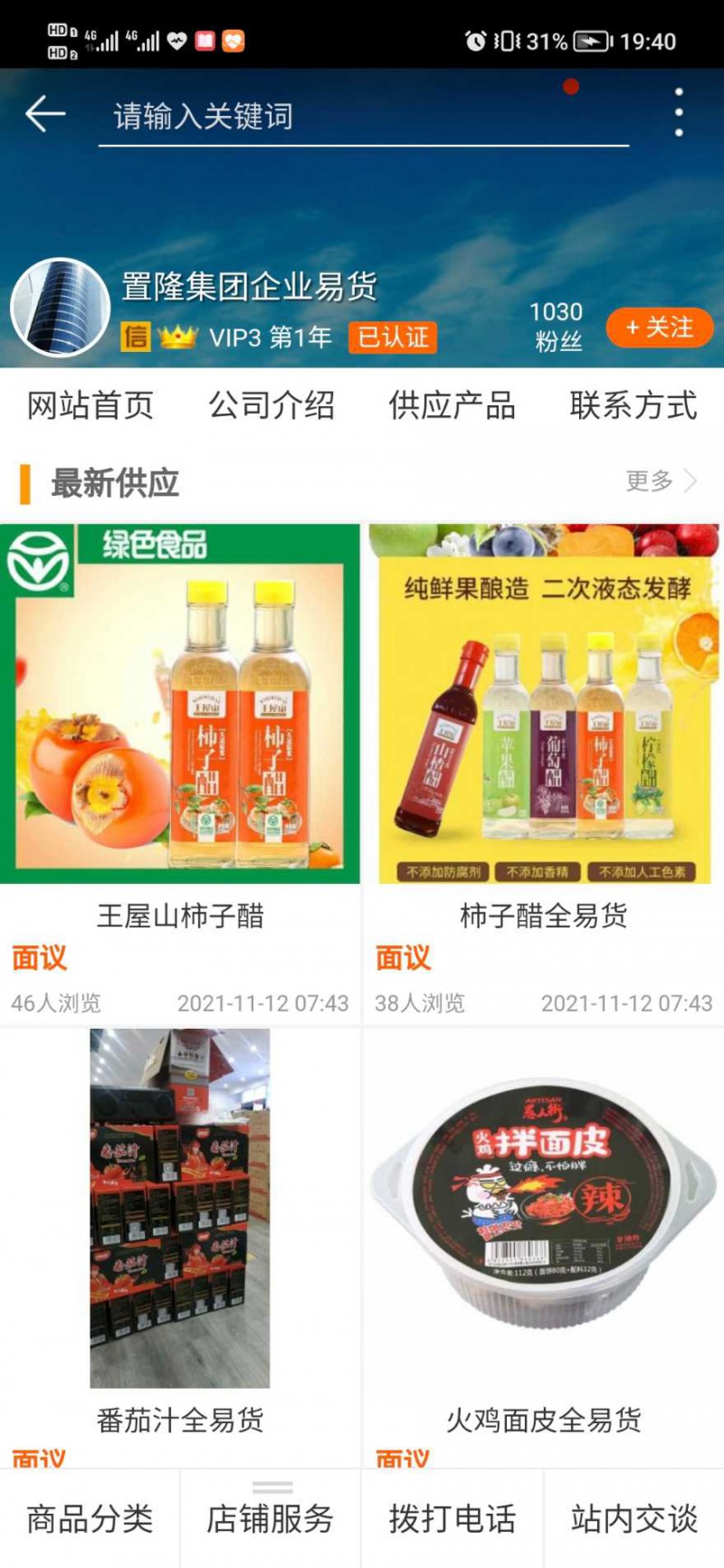This screenshot has width=724, height=1568.
Task: View the 番茄汁全易货 product
Action: [x=180, y=1249]
